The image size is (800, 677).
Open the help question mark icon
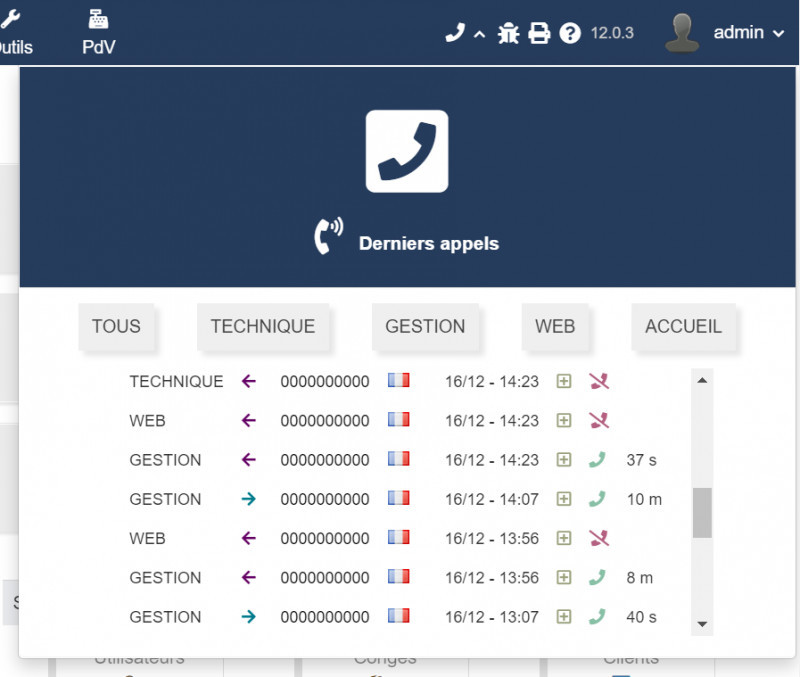point(570,33)
